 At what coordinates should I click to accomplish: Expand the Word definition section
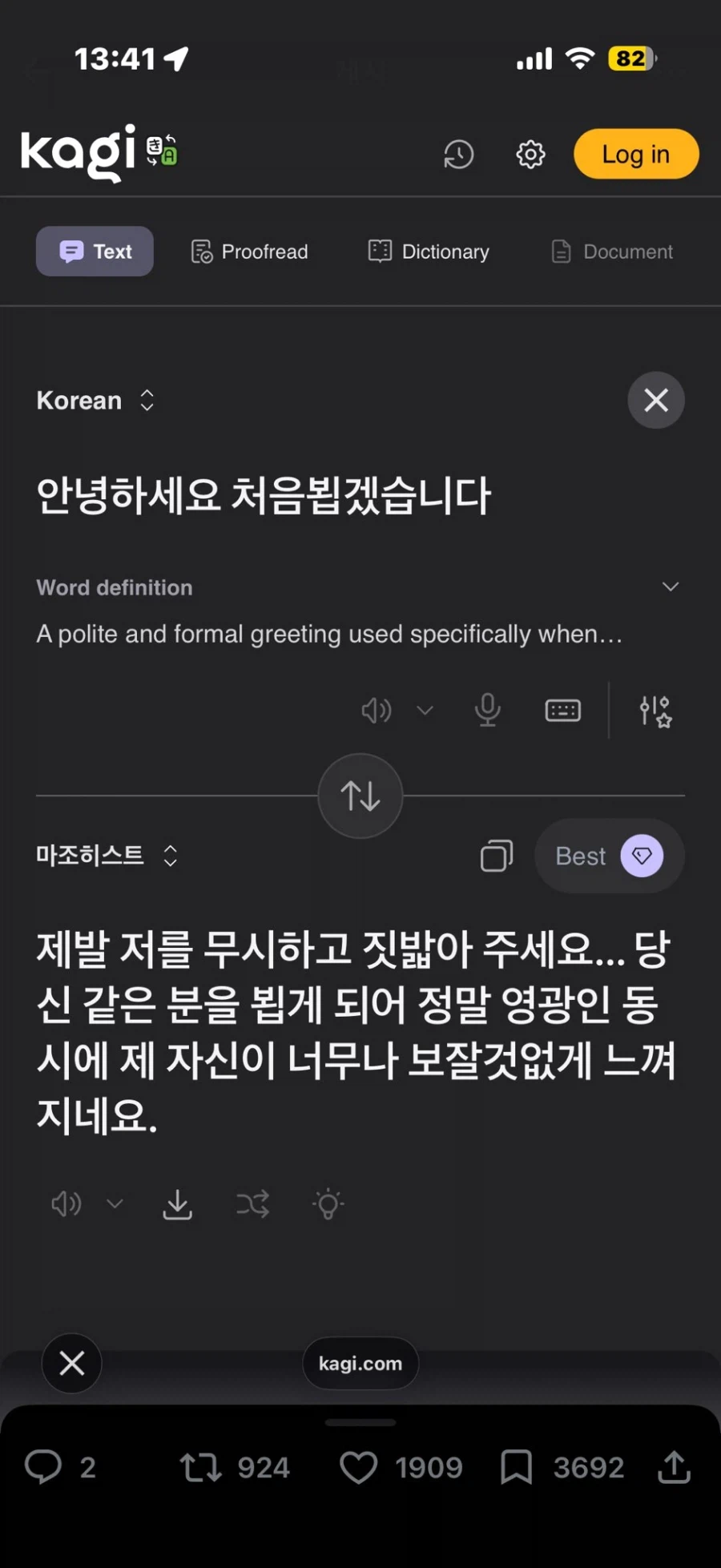(x=671, y=586)
